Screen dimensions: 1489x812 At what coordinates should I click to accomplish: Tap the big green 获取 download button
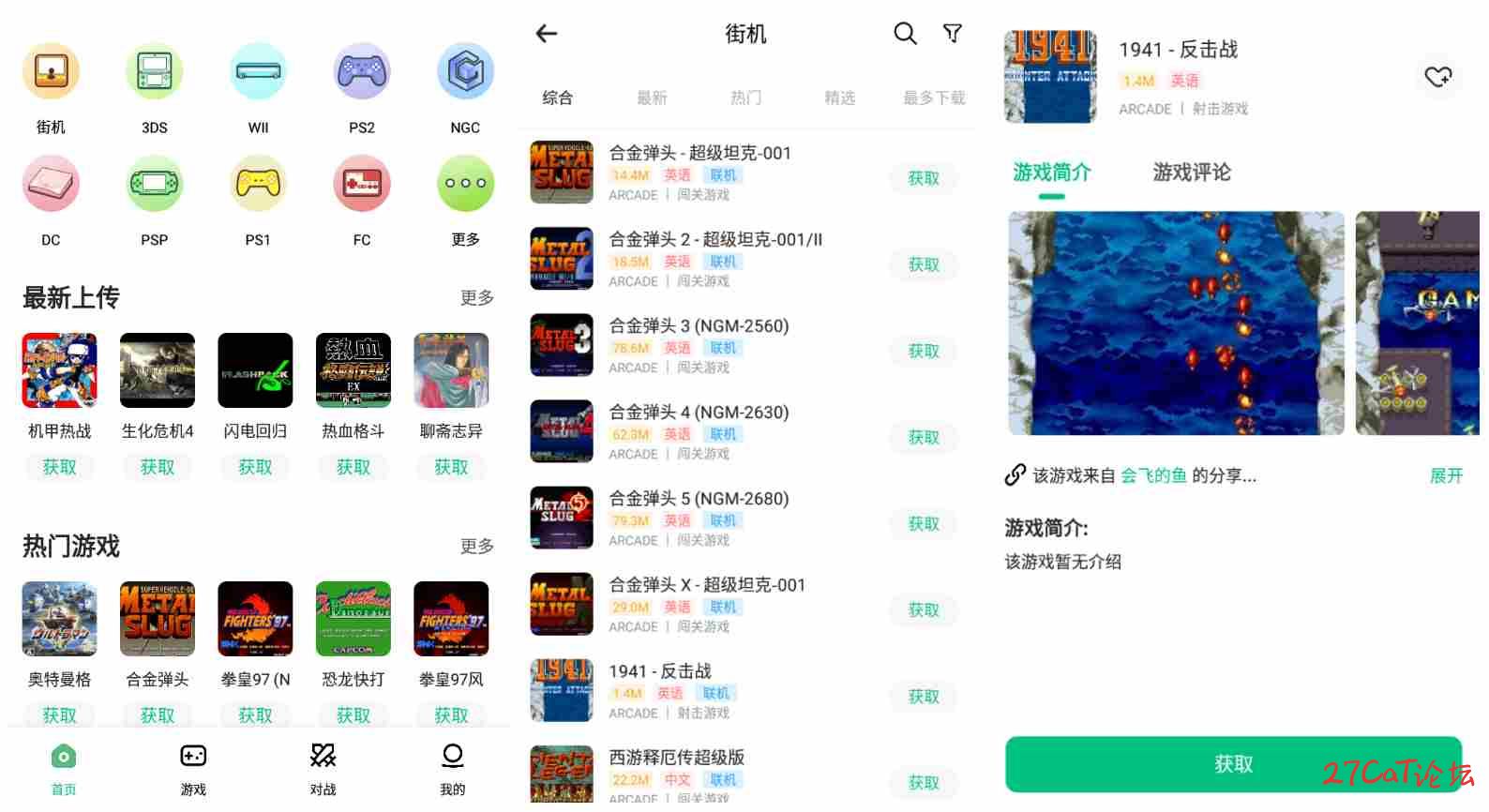pos(1232,764)
